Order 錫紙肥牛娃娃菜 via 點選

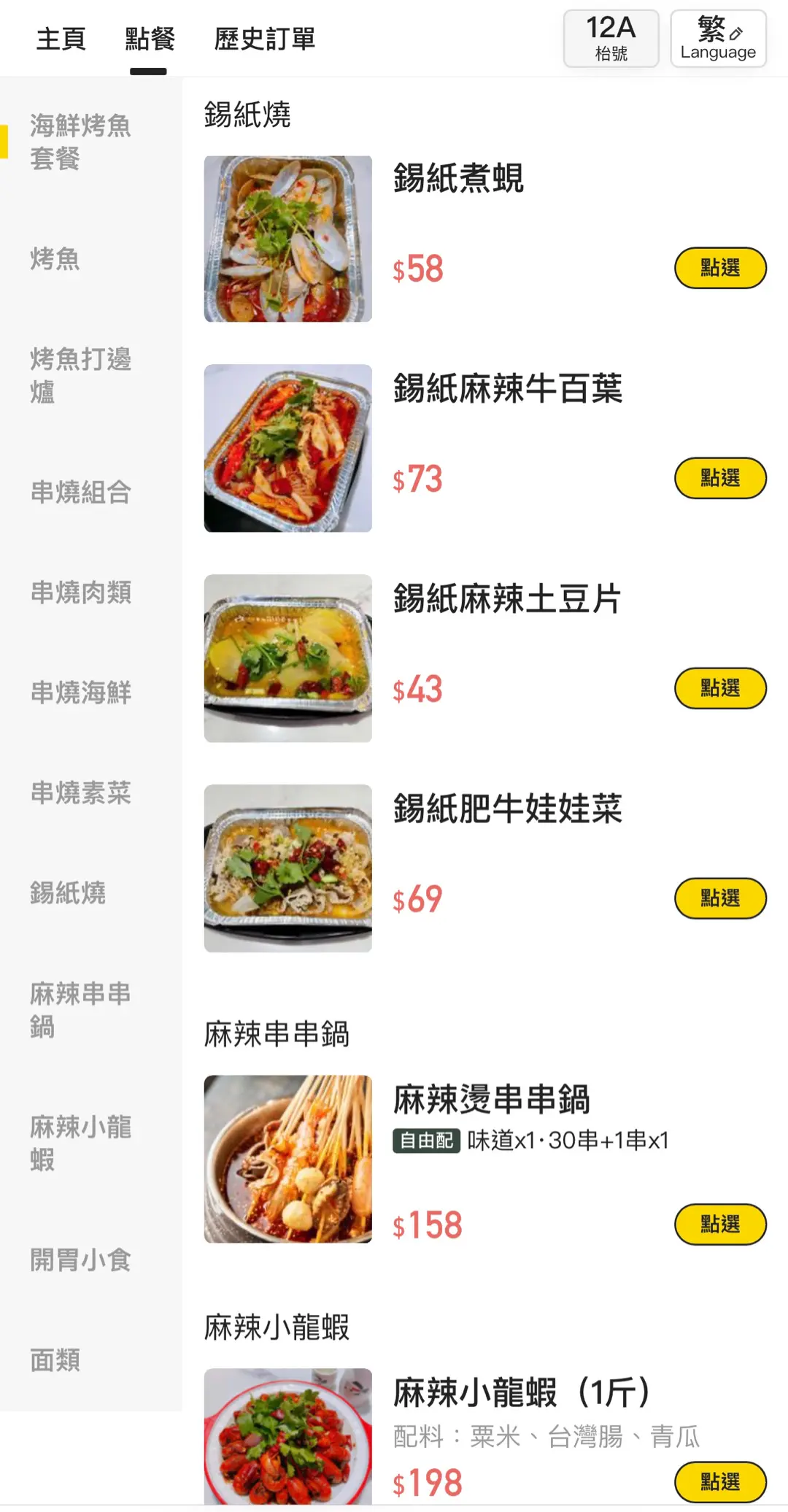click(719, 898)
